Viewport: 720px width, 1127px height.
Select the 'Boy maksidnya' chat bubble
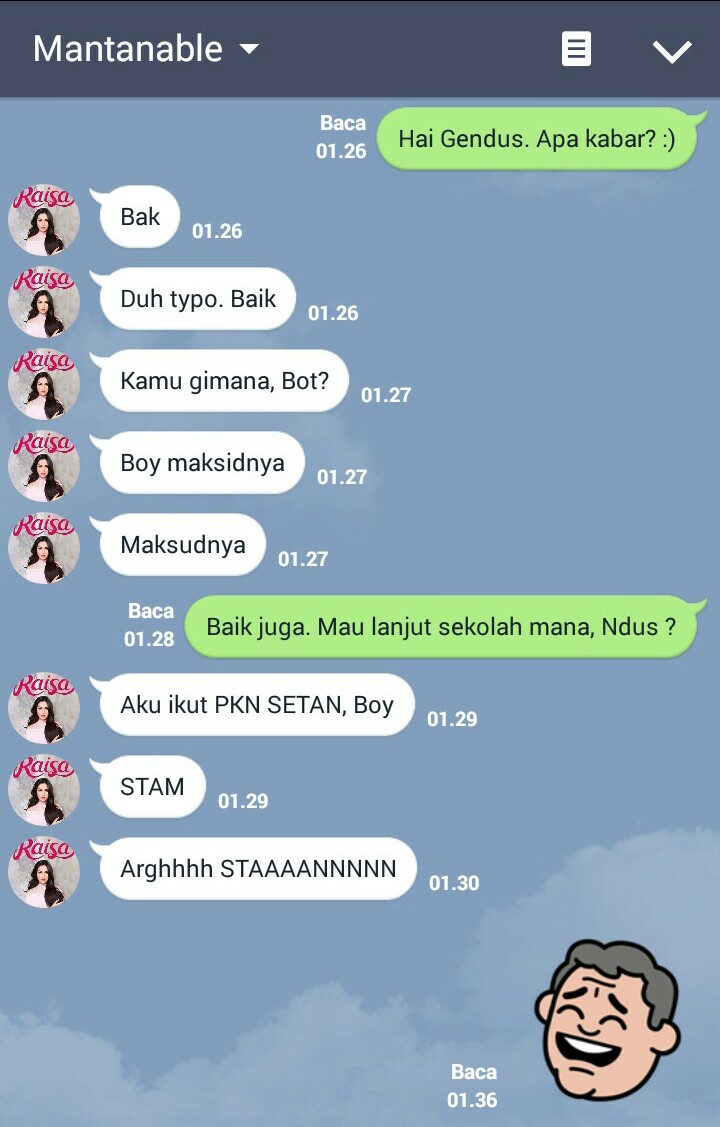[x=200, y=462]
